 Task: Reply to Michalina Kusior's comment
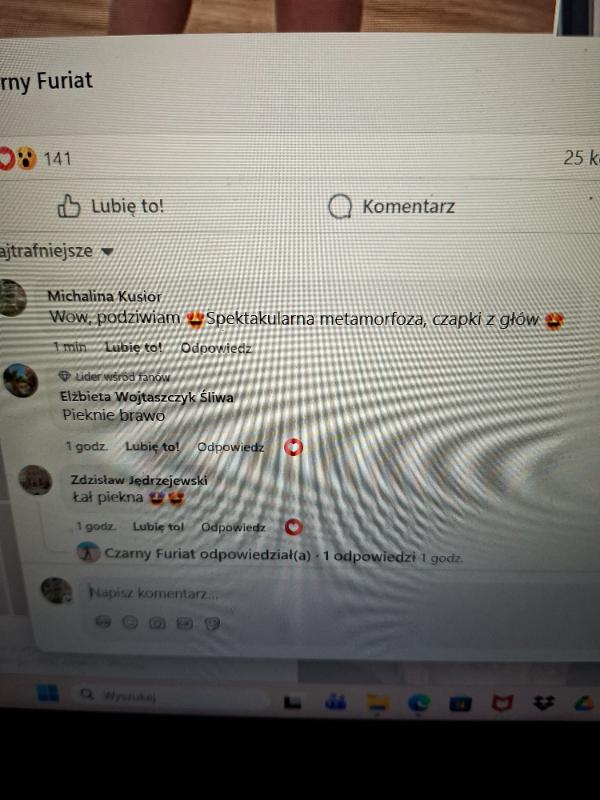215,348
